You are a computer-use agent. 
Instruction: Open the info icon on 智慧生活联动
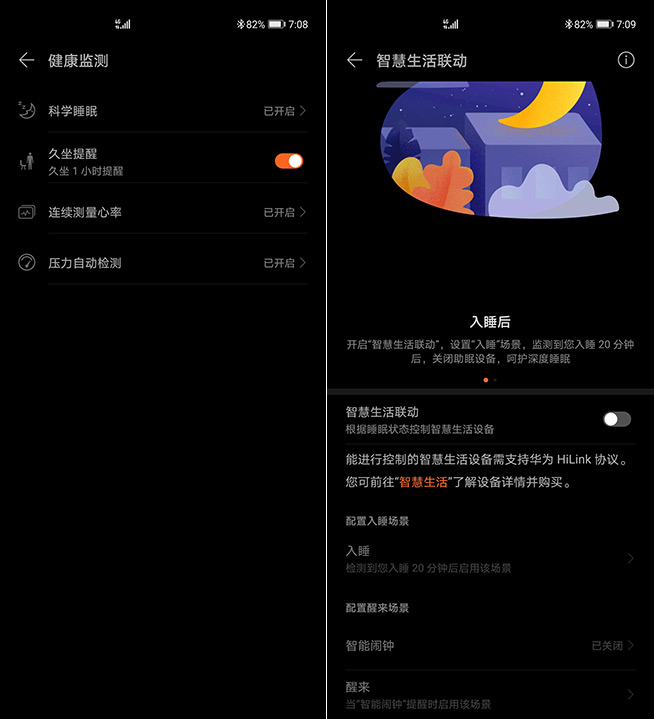(626, 60)
